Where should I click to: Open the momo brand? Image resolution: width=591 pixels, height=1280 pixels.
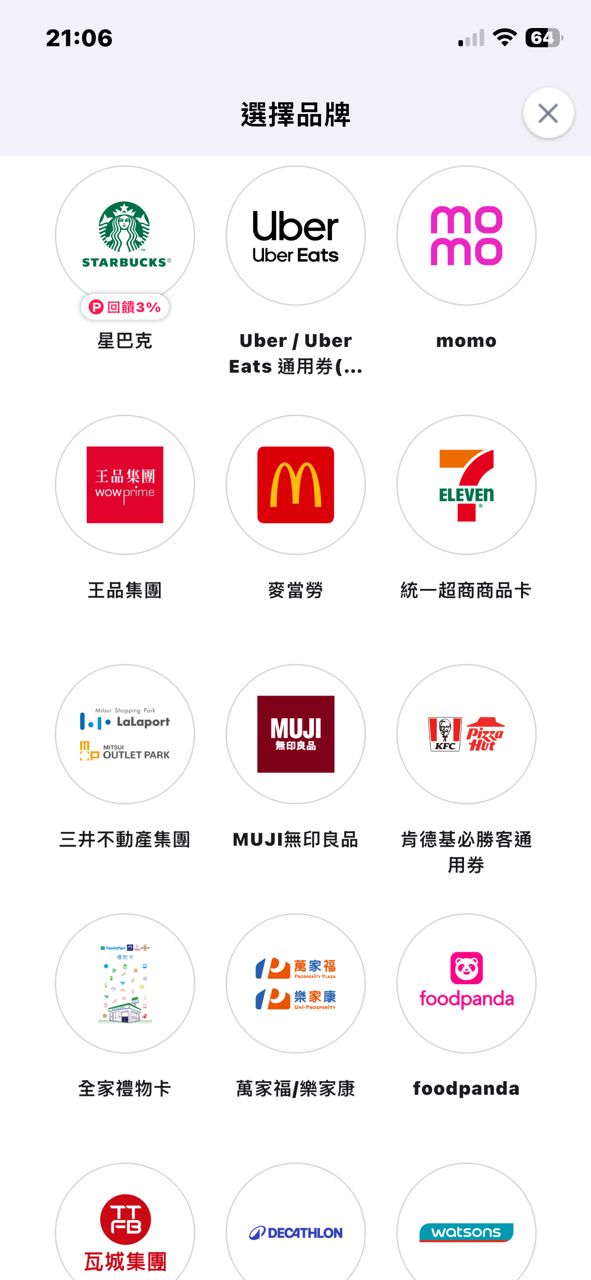click(466, 236)
